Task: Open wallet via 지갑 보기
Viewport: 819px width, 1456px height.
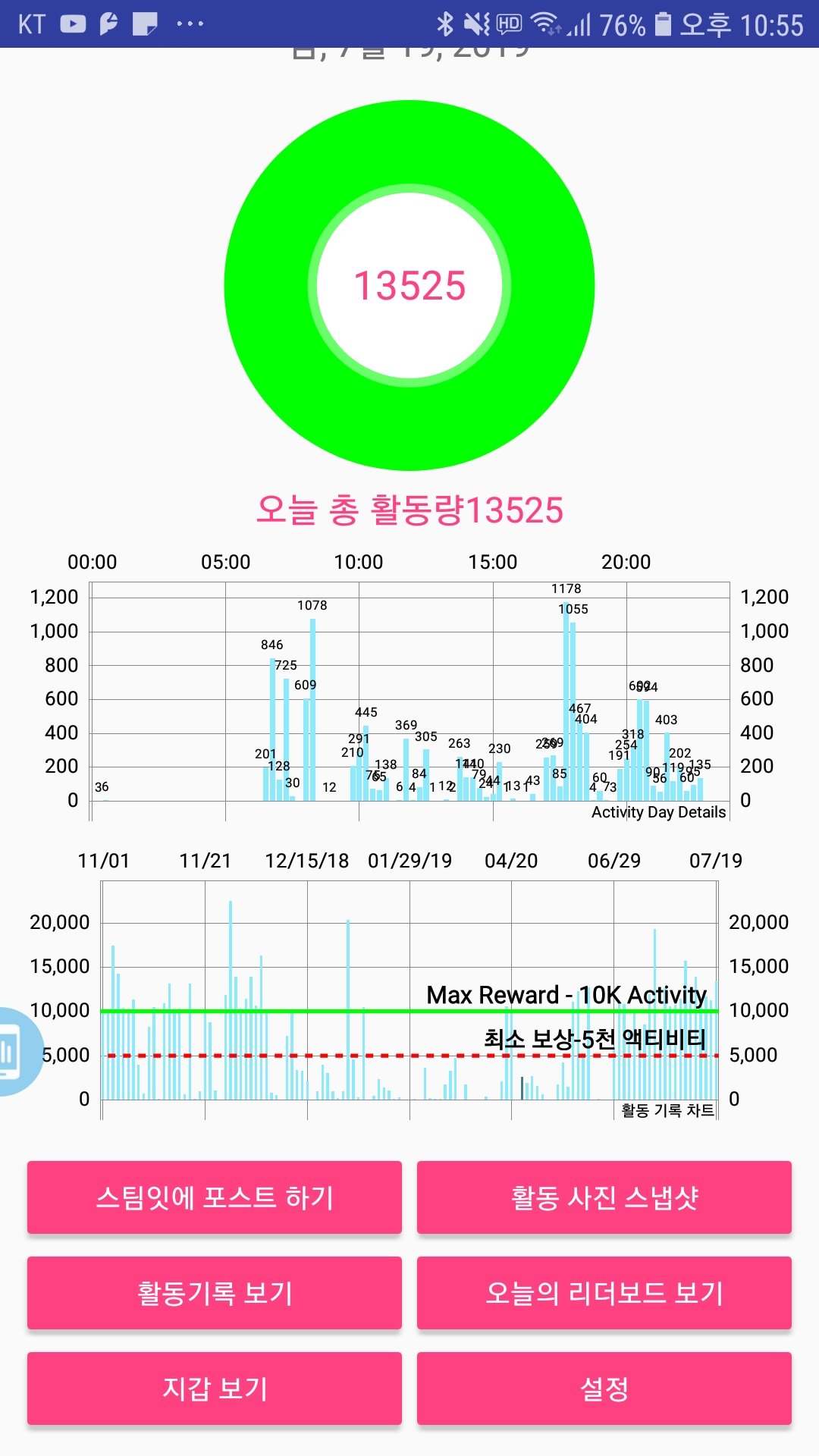Action: tap(215, 1389)
